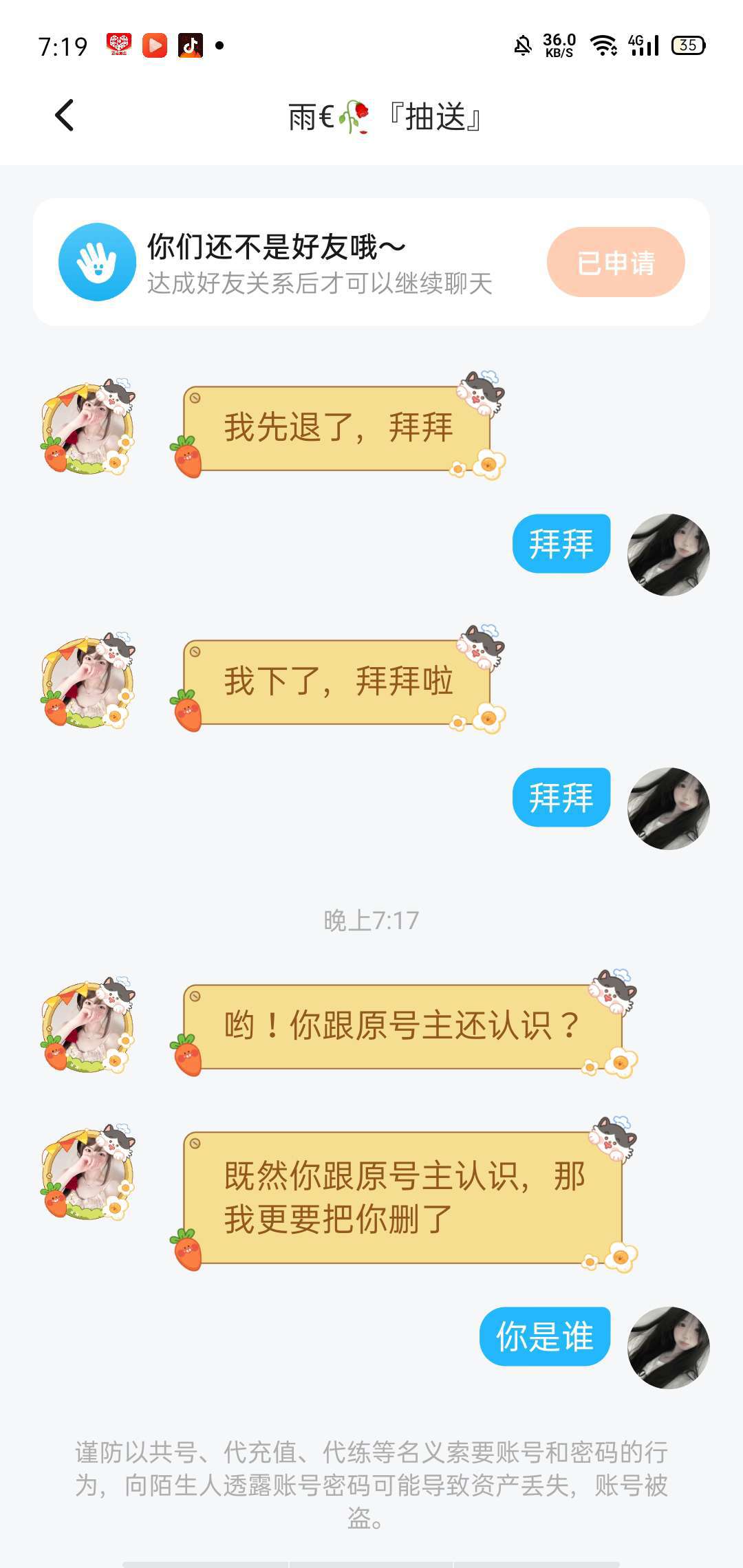View my avatar next to '你是谁'
The width and height of the screenshot is (743, 1568).
668,1347
